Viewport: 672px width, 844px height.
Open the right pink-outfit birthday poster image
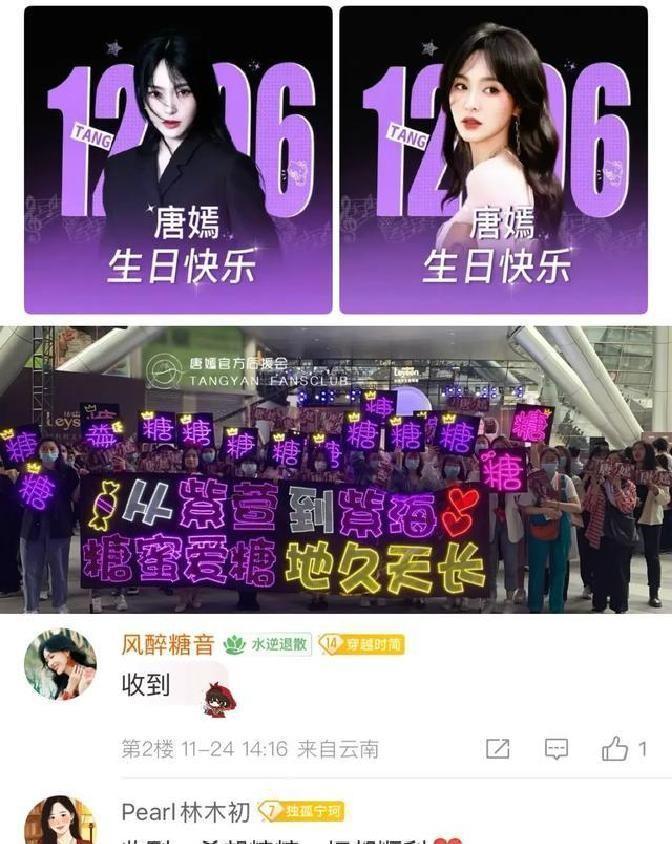[493, 160]
